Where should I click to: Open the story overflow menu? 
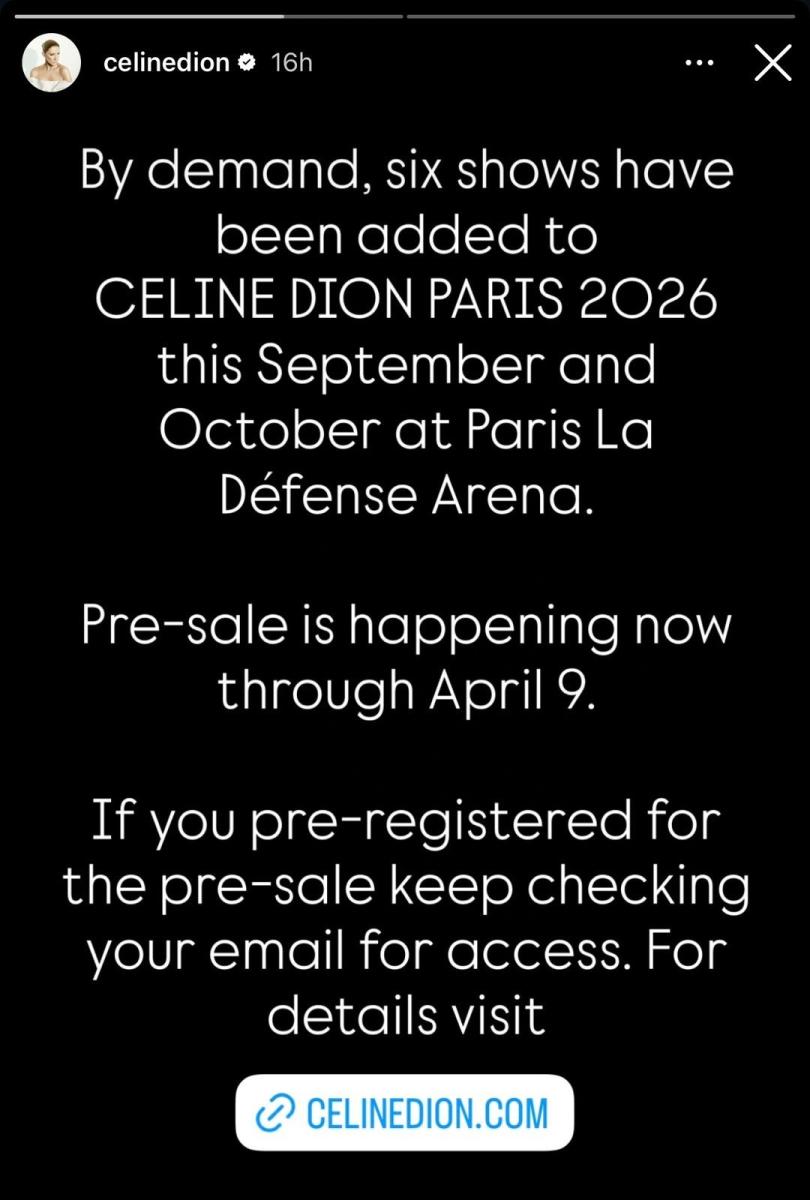point(699,63)
